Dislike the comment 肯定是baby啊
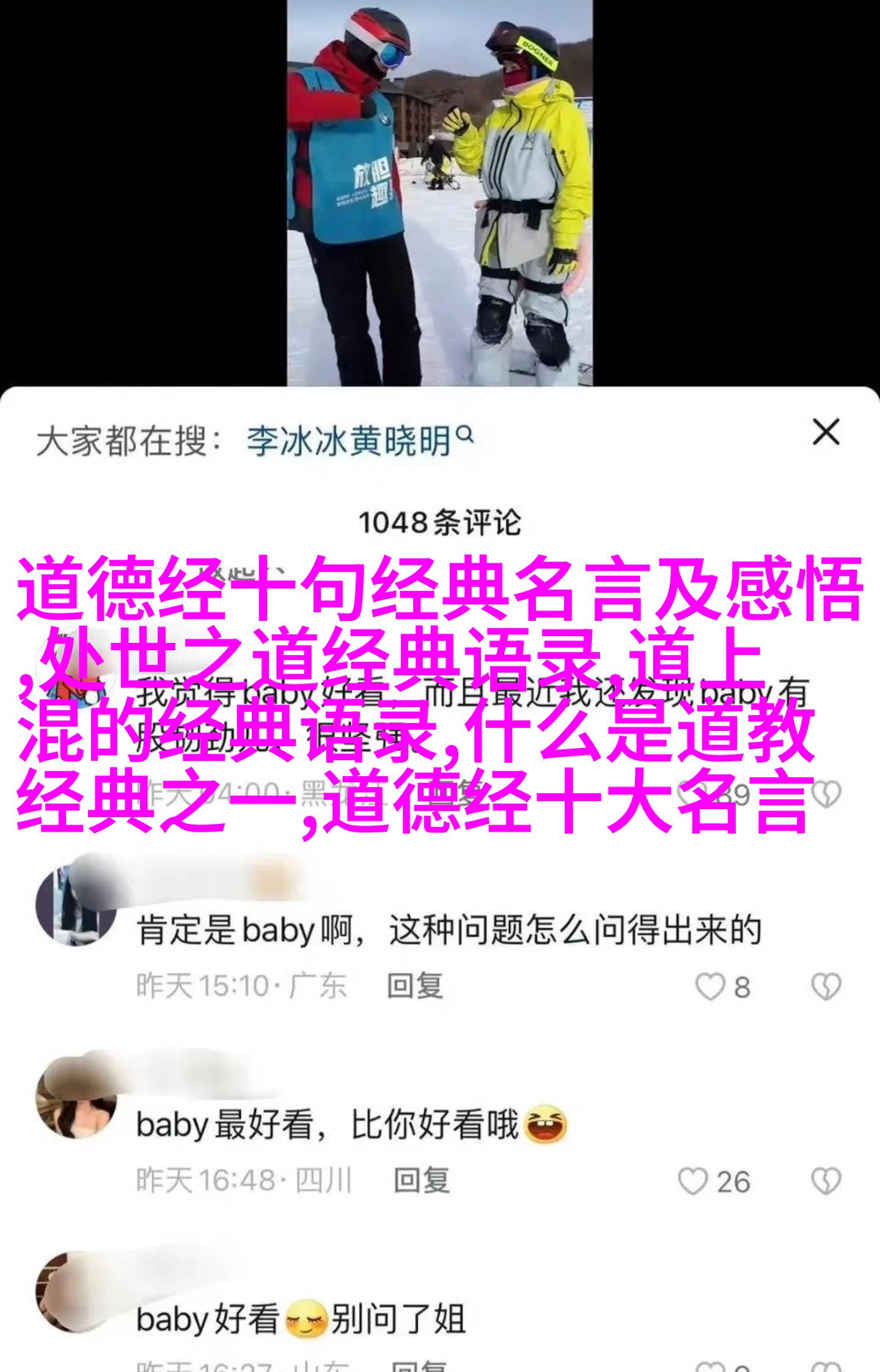 [826, 987]
